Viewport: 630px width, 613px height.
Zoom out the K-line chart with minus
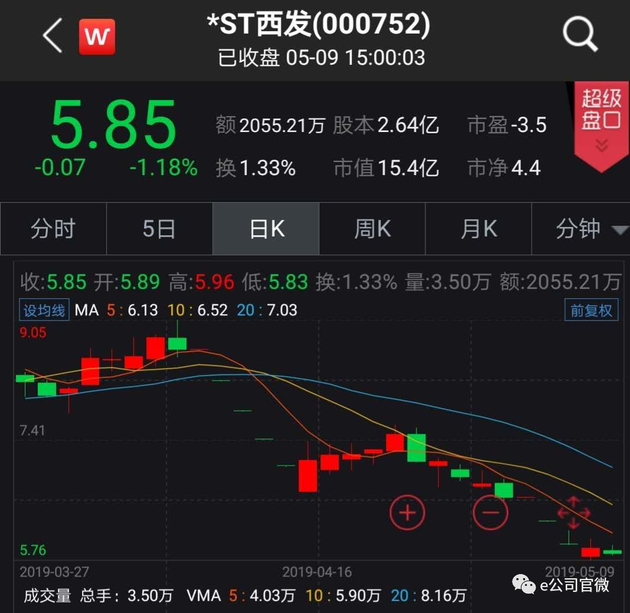point(490,513)
